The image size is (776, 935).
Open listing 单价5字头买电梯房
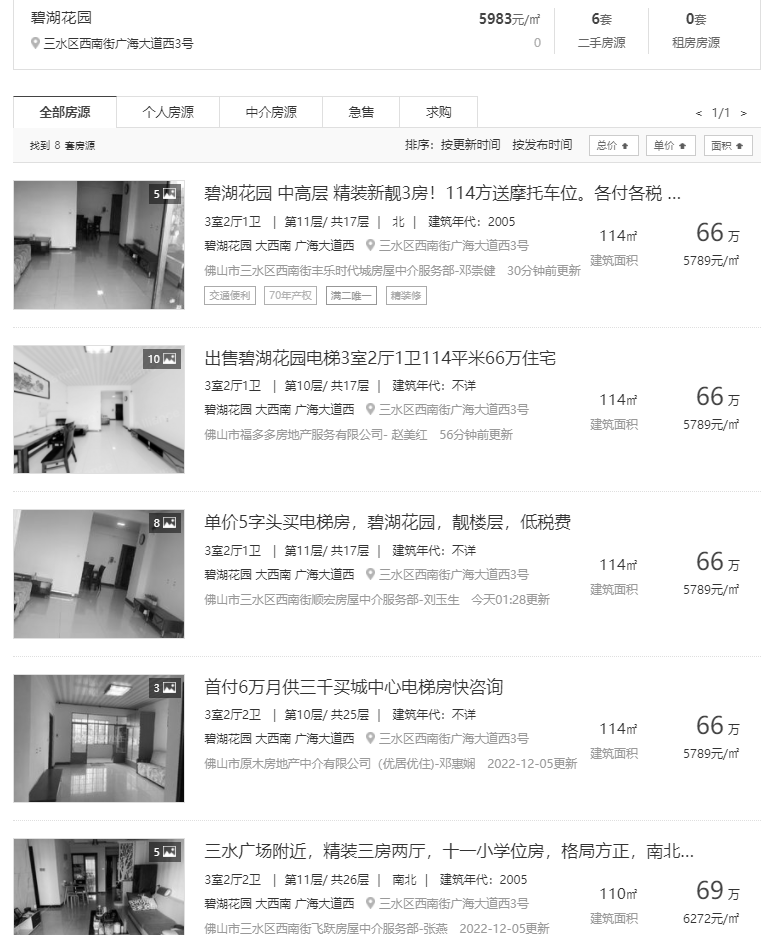[x=387, y=523]
